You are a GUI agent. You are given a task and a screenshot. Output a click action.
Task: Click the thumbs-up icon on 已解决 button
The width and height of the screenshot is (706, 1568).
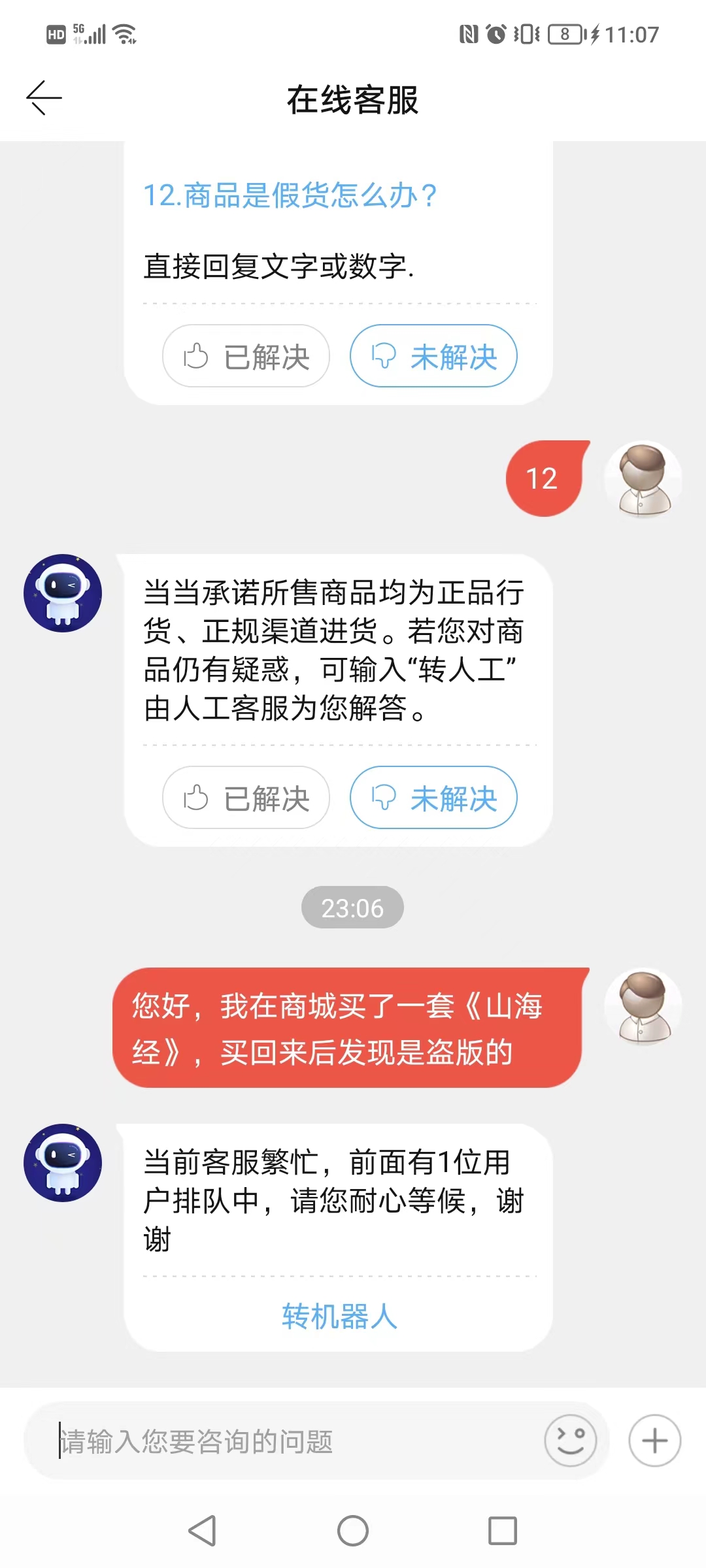click(x=194, y=356)
